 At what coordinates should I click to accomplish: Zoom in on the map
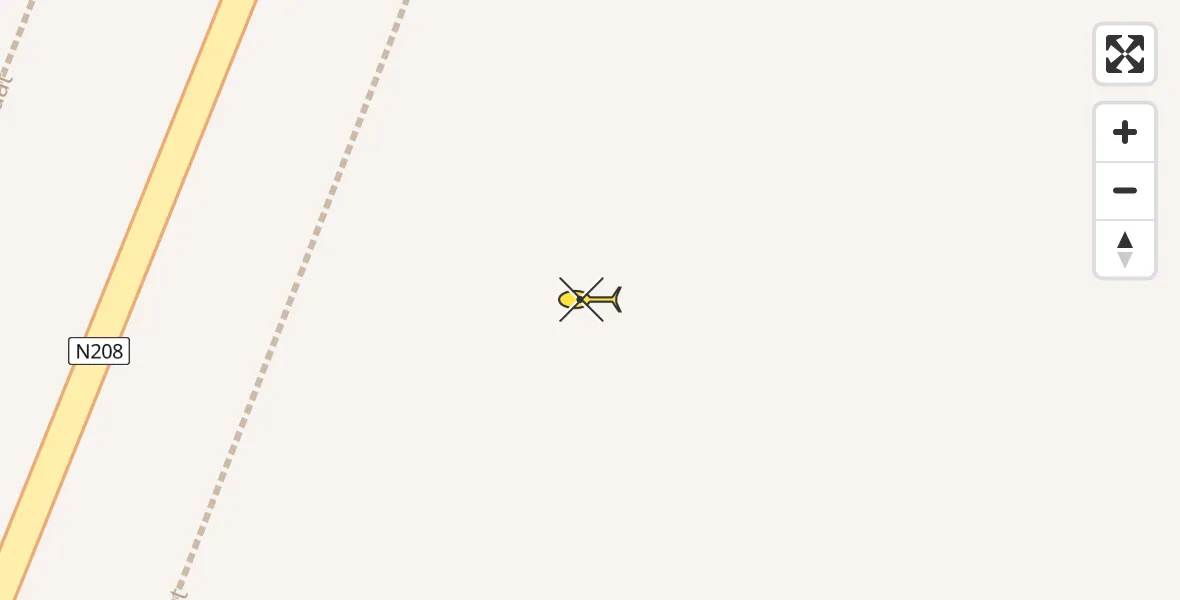[1125, 133]
